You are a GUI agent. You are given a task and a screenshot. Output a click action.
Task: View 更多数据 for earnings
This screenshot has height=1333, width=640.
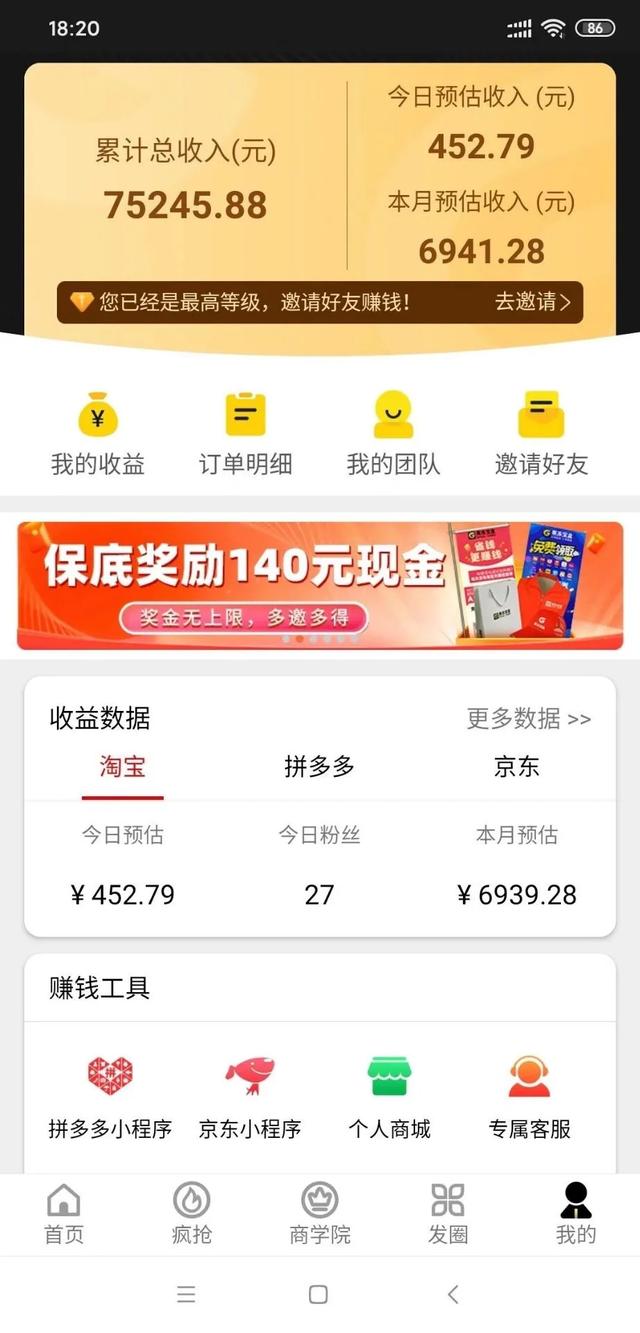[528, 718]
